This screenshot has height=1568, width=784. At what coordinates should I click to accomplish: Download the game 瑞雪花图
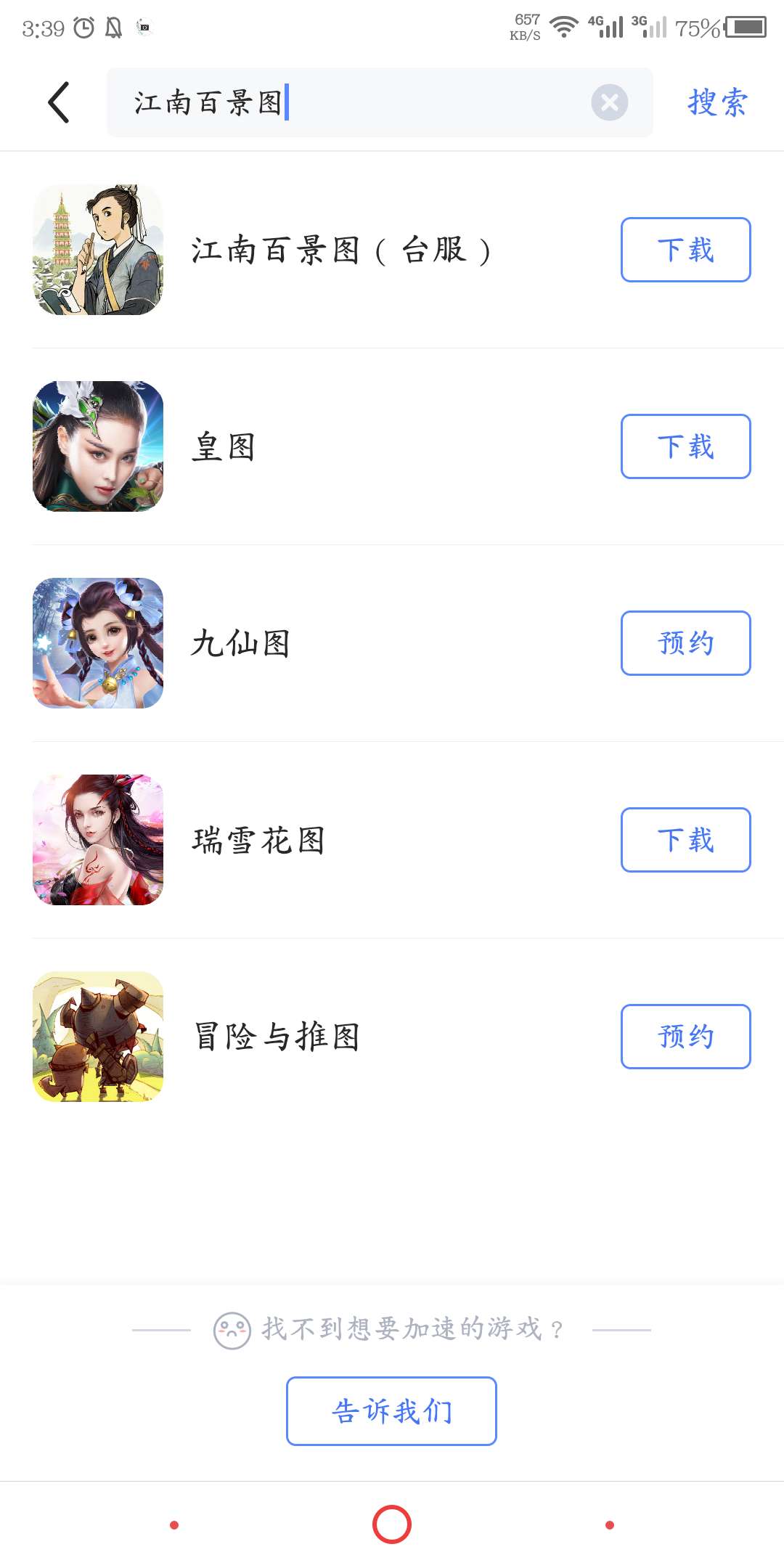coord(685,840)
